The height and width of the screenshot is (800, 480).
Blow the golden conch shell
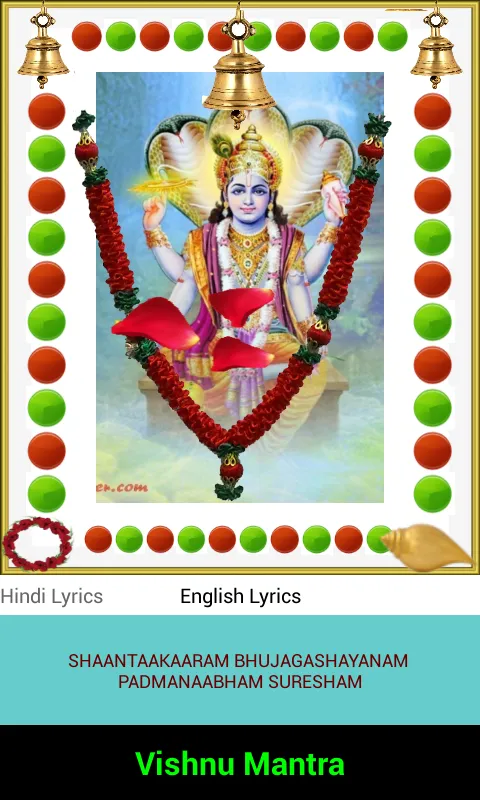(x=427, y=546)
